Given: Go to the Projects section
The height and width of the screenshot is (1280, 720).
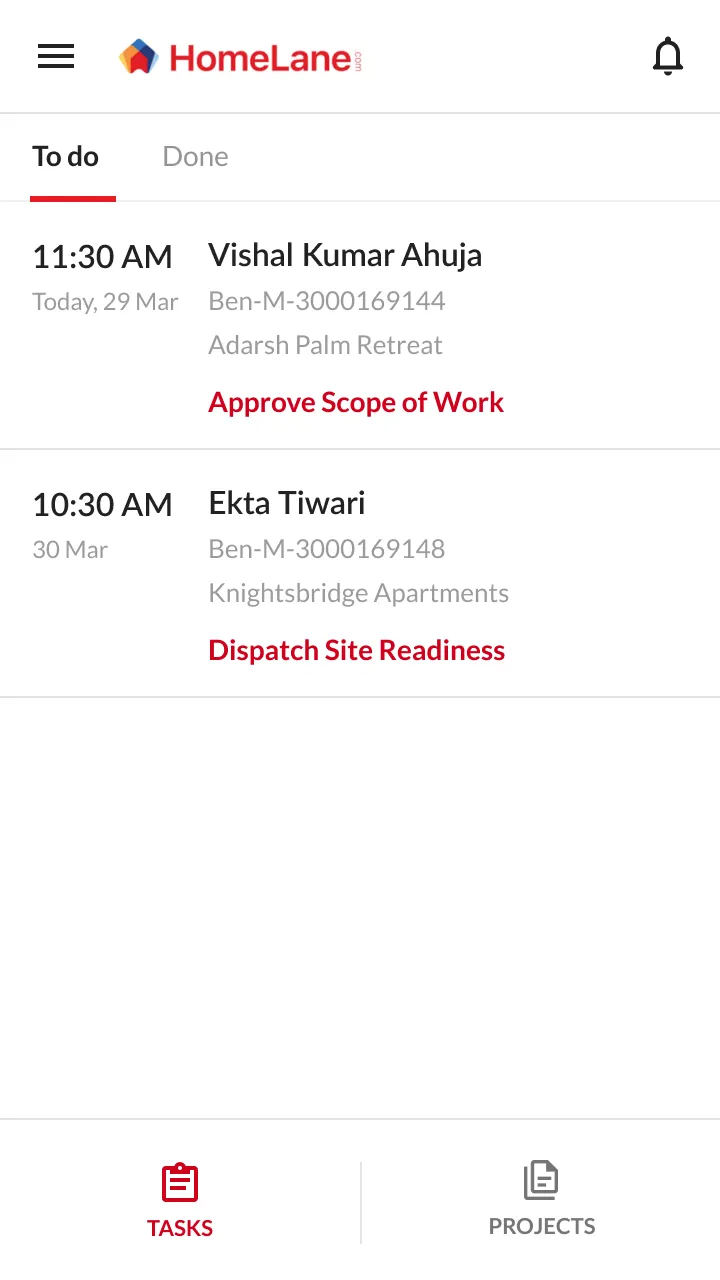Looking at the screenshot, I should (541, 1200).
